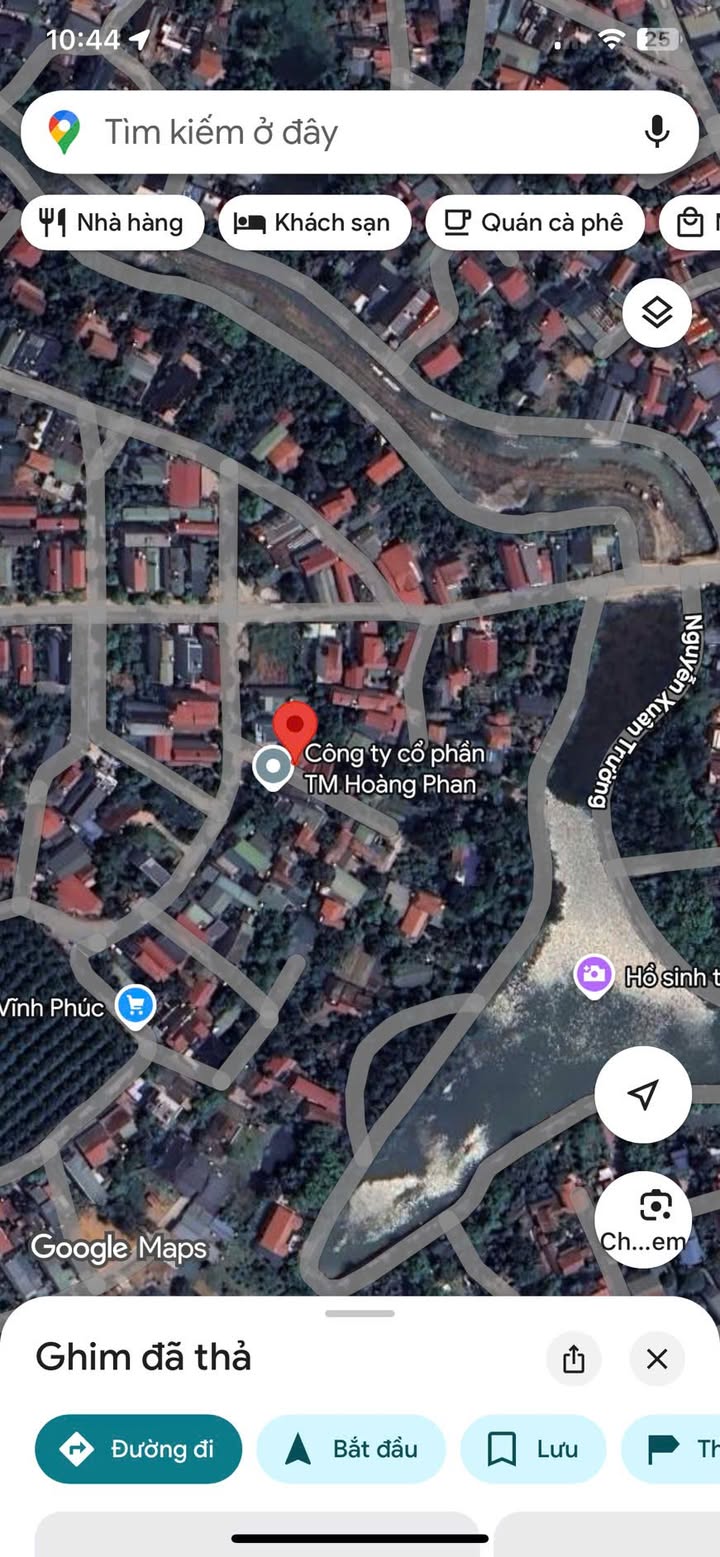Open the map layers button

point(657,314)
